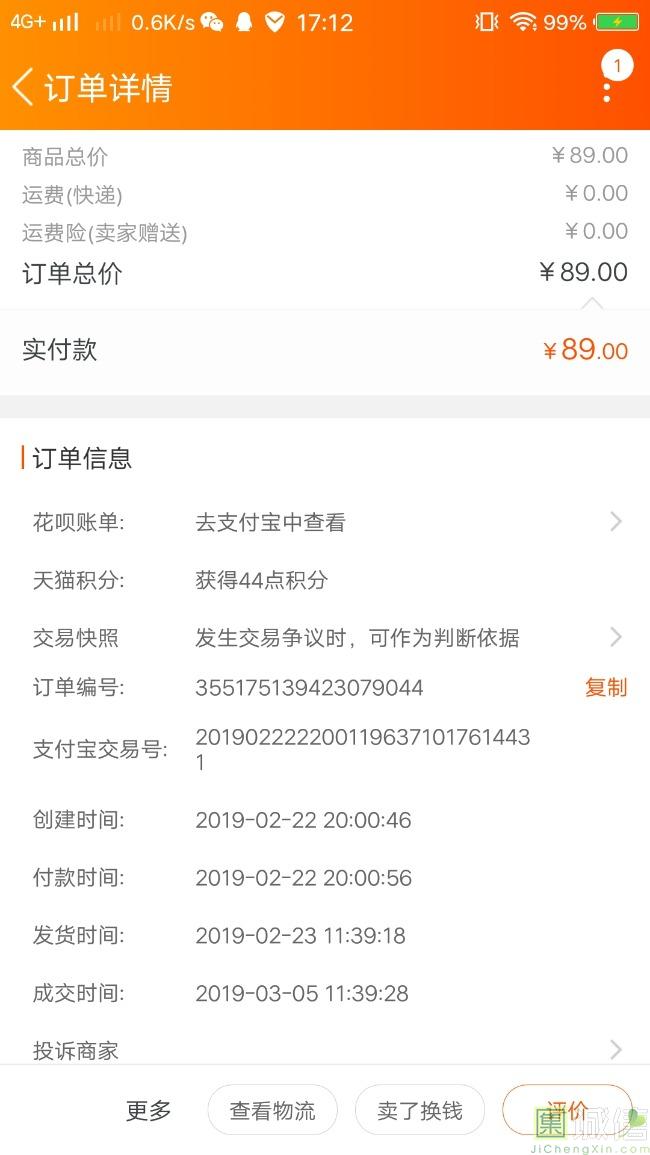Select 卖了换钱 button

(x=420, y=1110)
